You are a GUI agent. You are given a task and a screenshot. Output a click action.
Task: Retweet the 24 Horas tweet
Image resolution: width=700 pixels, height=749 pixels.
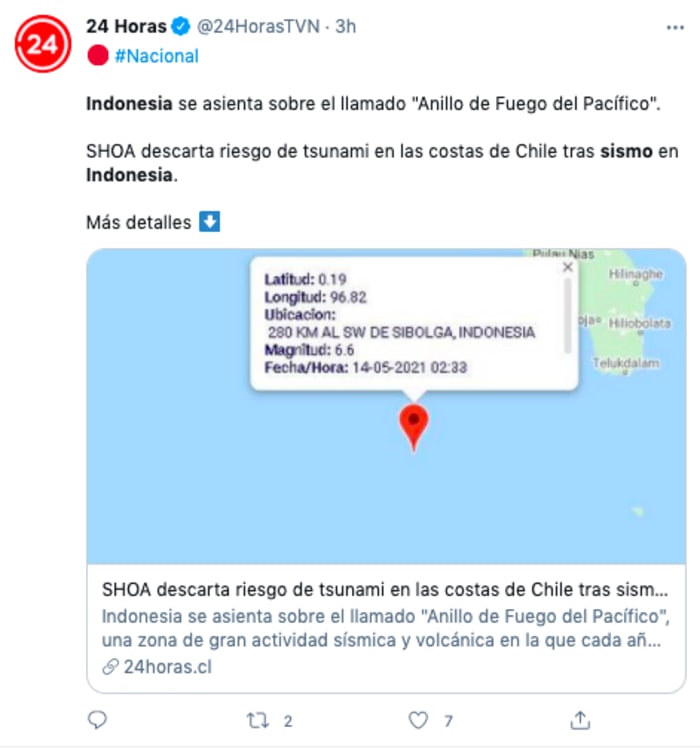point(258,719)
